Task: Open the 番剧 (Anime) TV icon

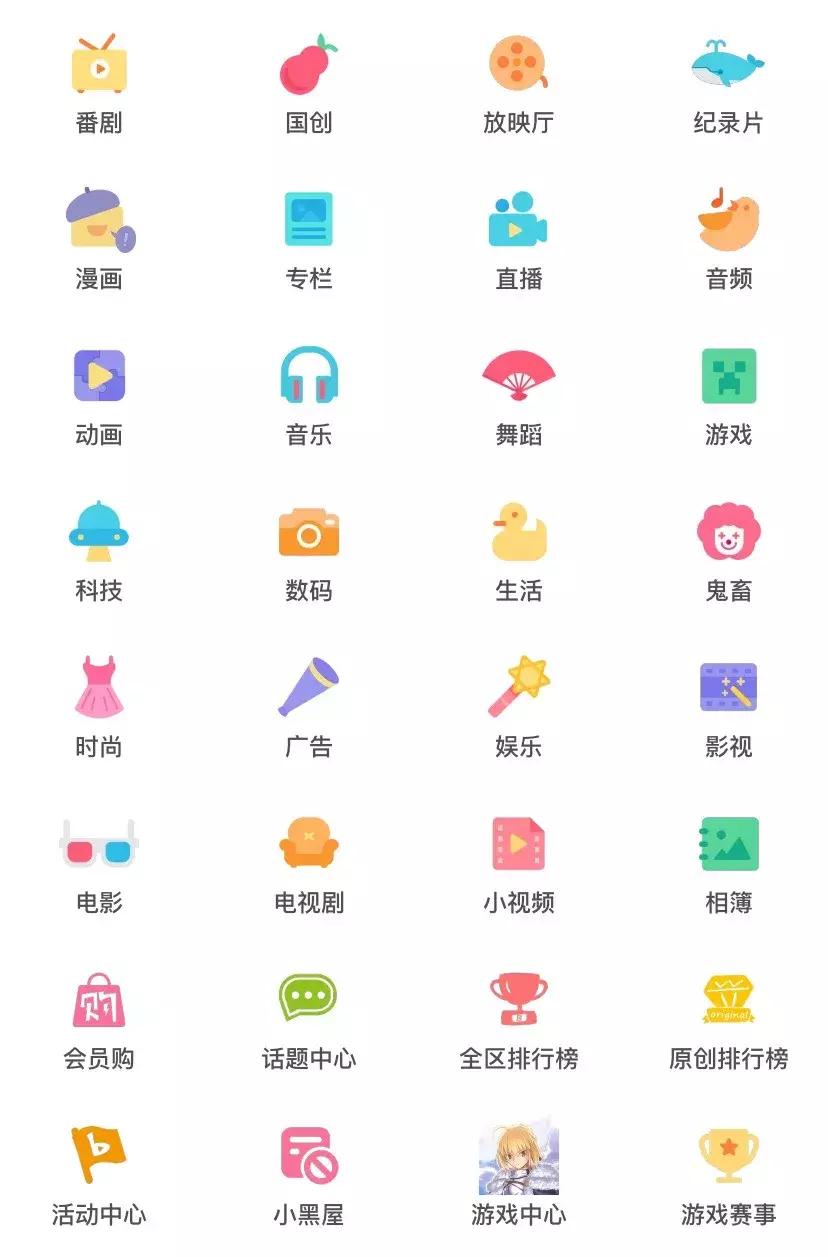Action: pos(97,67)
